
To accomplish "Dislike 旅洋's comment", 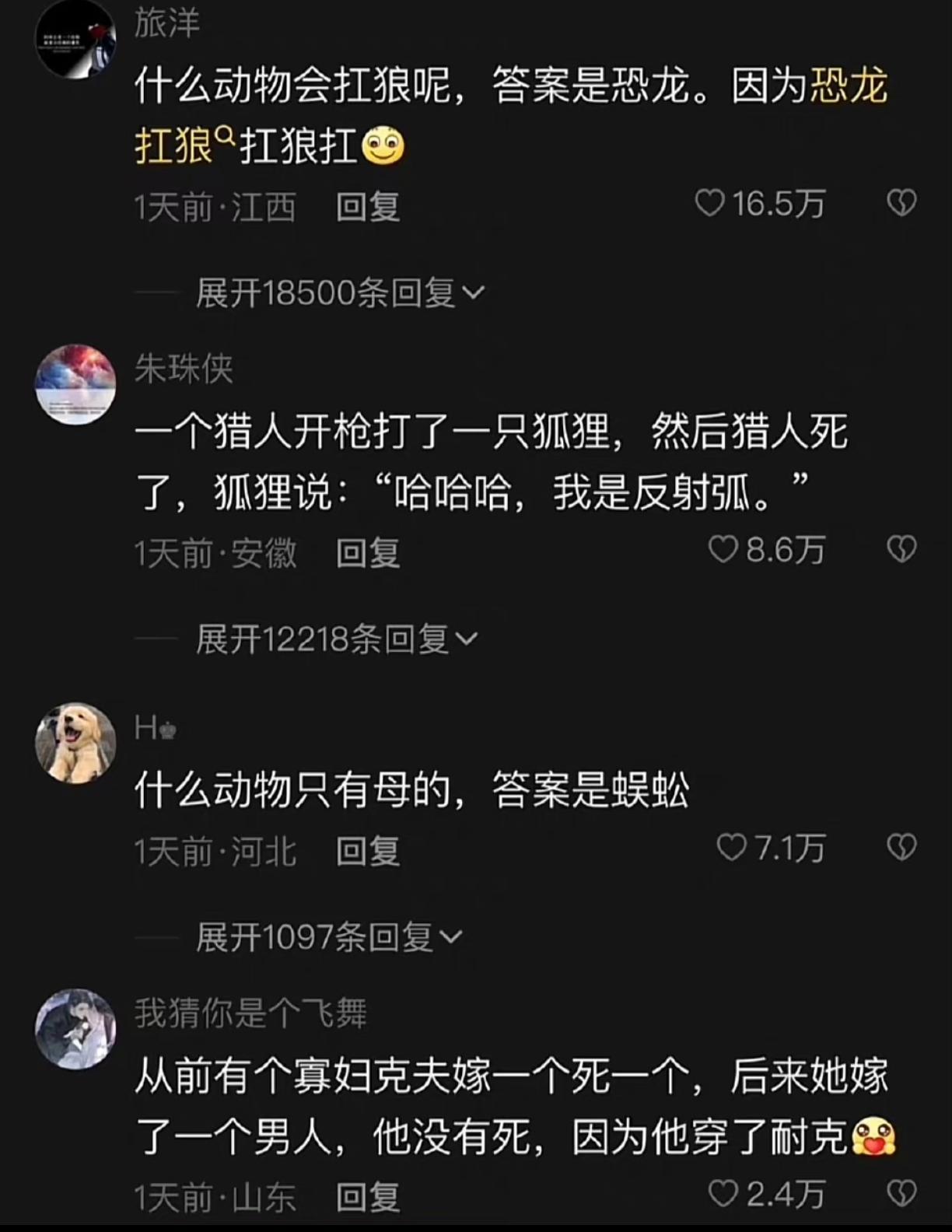I will click(x=901, y=204).
